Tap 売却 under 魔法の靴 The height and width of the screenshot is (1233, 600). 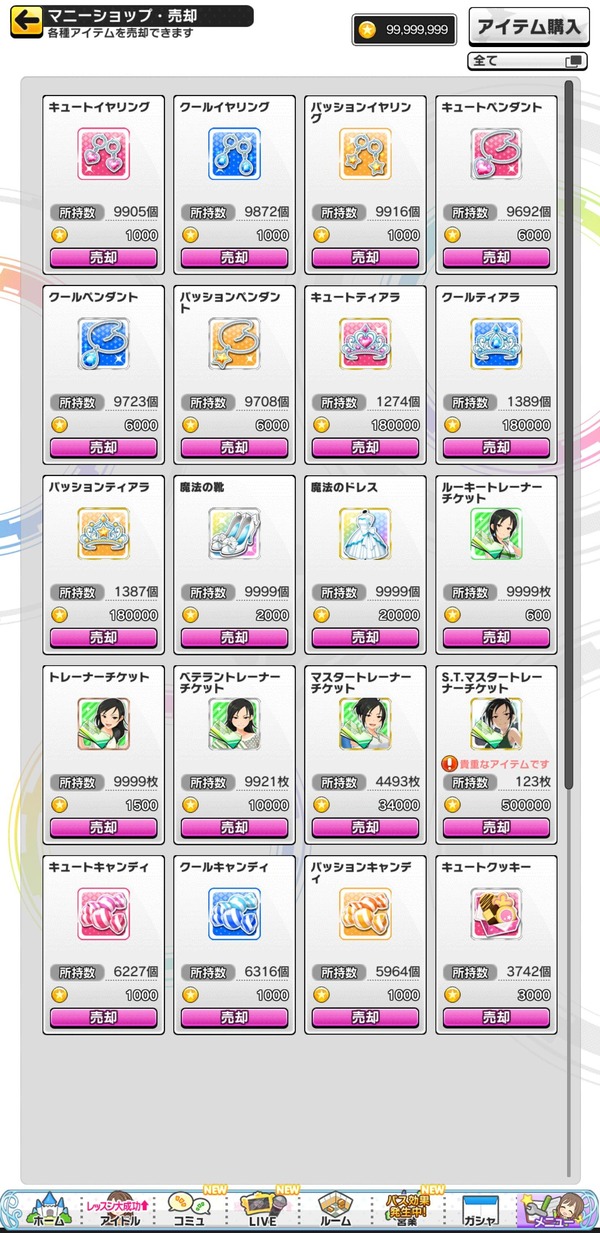pos(235,637)
